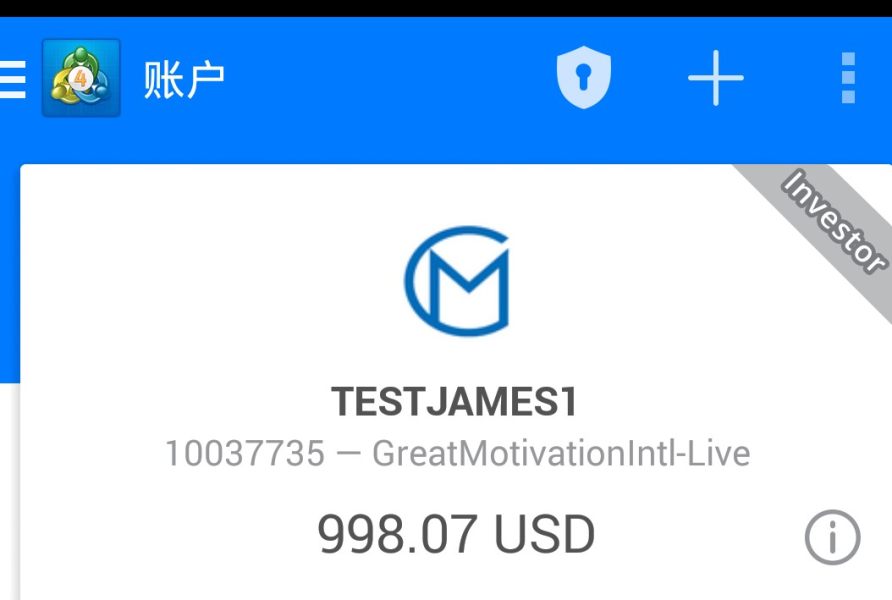
Task: Open the shield lock security icon
Action: pos(583,78)
